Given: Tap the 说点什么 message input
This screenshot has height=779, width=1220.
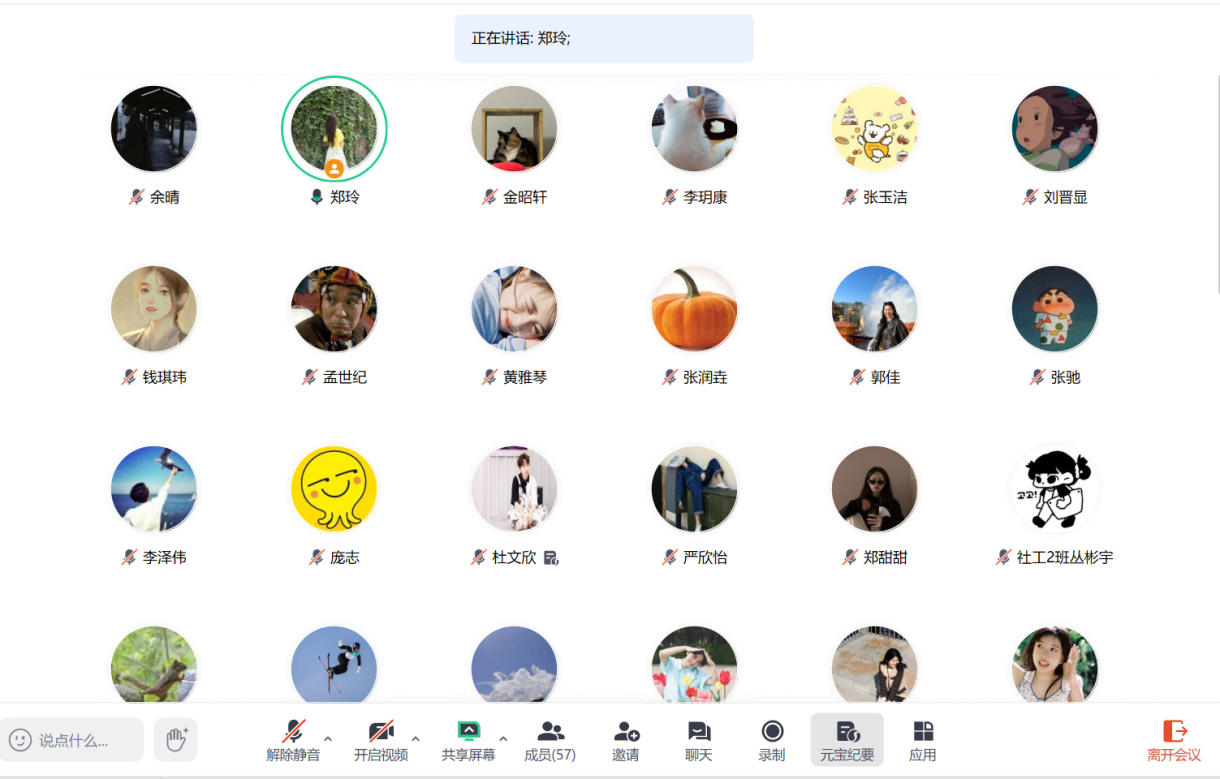Looking at the screenshot, I should click(73, 740).
